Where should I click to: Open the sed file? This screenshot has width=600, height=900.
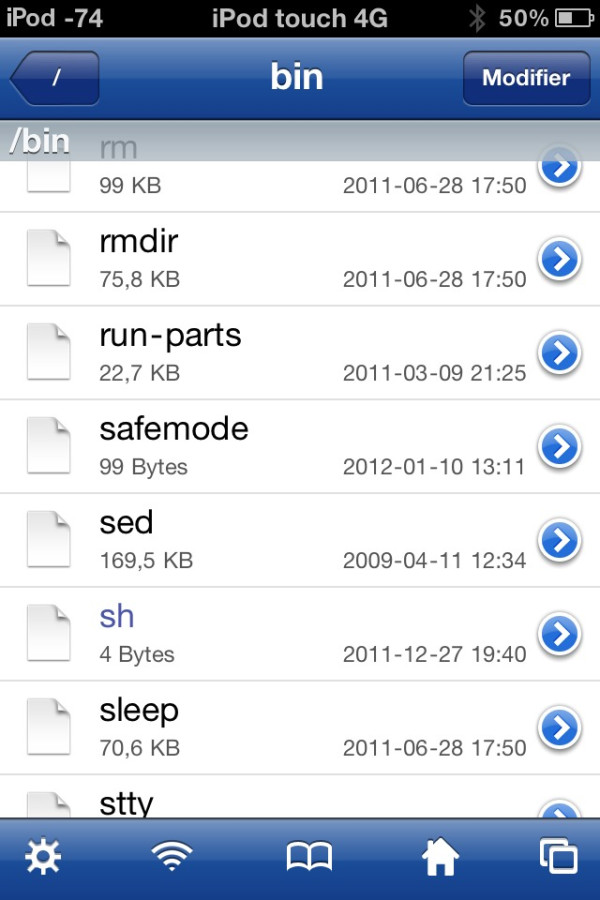coord(300,540)
